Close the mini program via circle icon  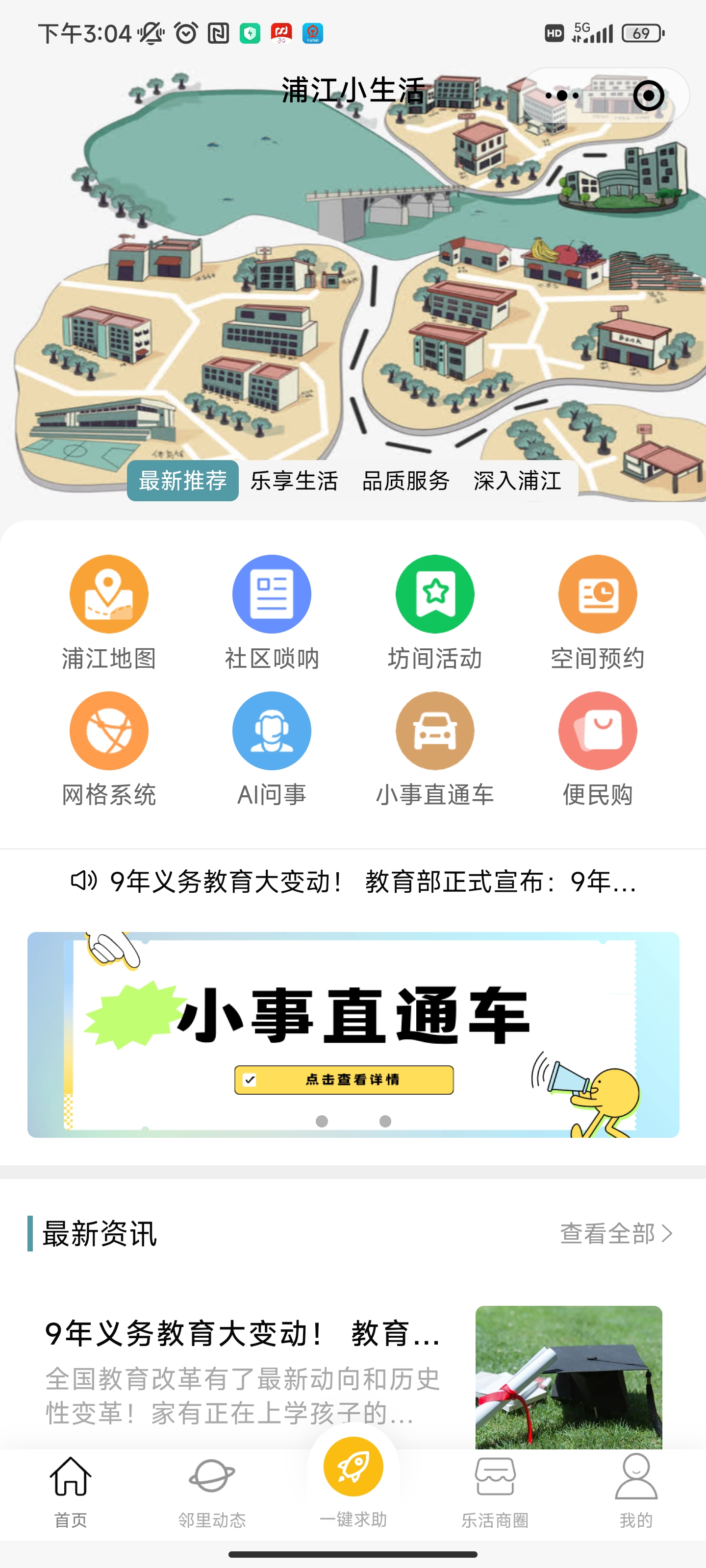648,96
